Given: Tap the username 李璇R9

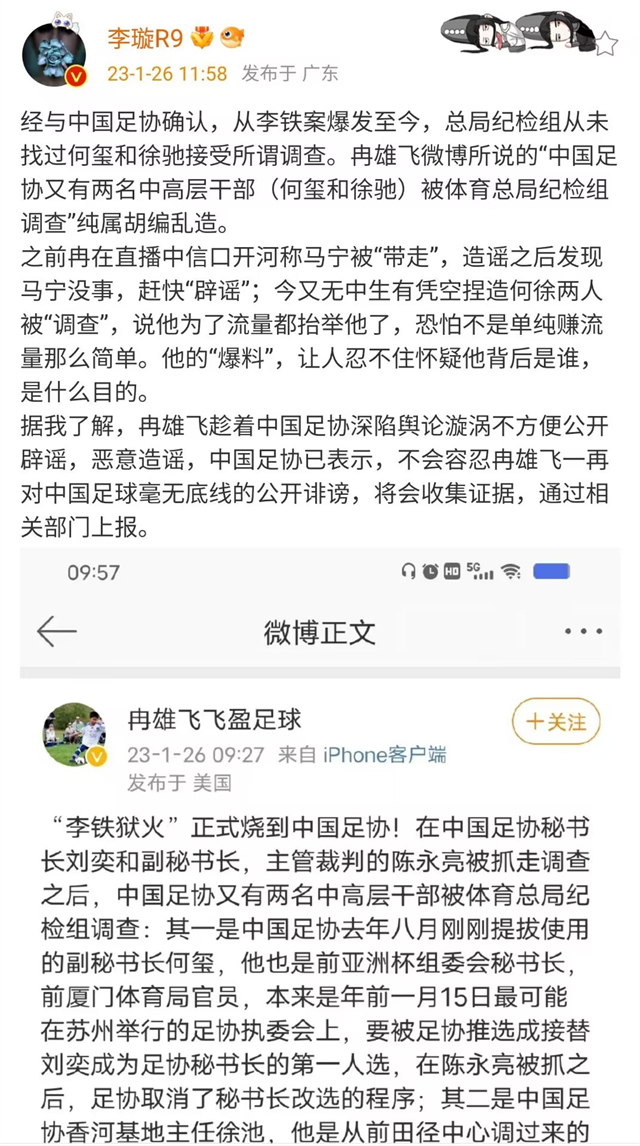Looking at the screenshot, I should 148,38.
